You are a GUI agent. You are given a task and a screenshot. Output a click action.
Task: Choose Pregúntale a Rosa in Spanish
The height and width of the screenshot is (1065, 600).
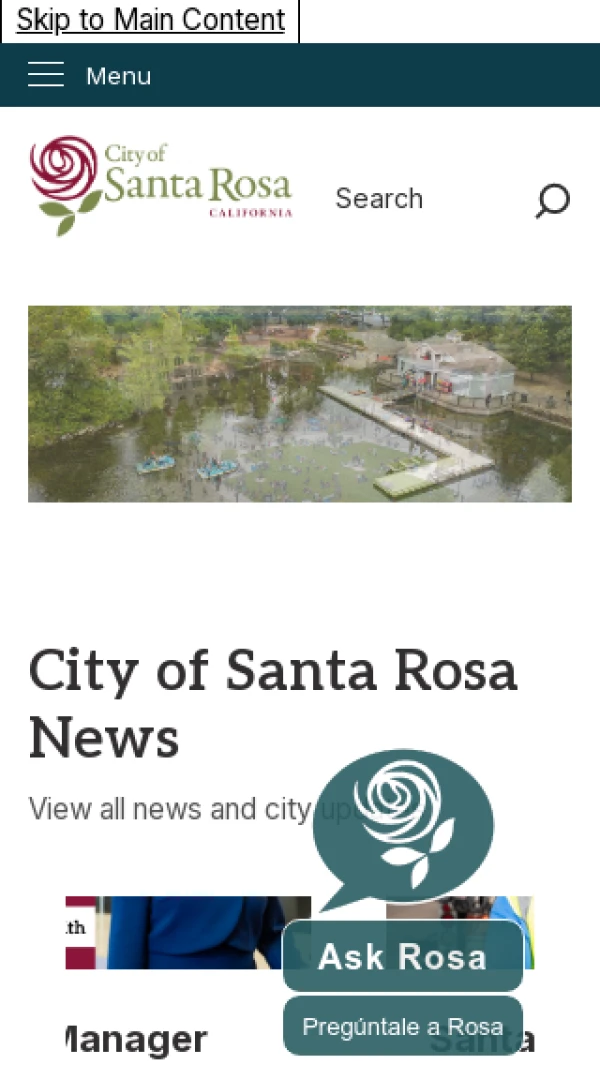402,1026
